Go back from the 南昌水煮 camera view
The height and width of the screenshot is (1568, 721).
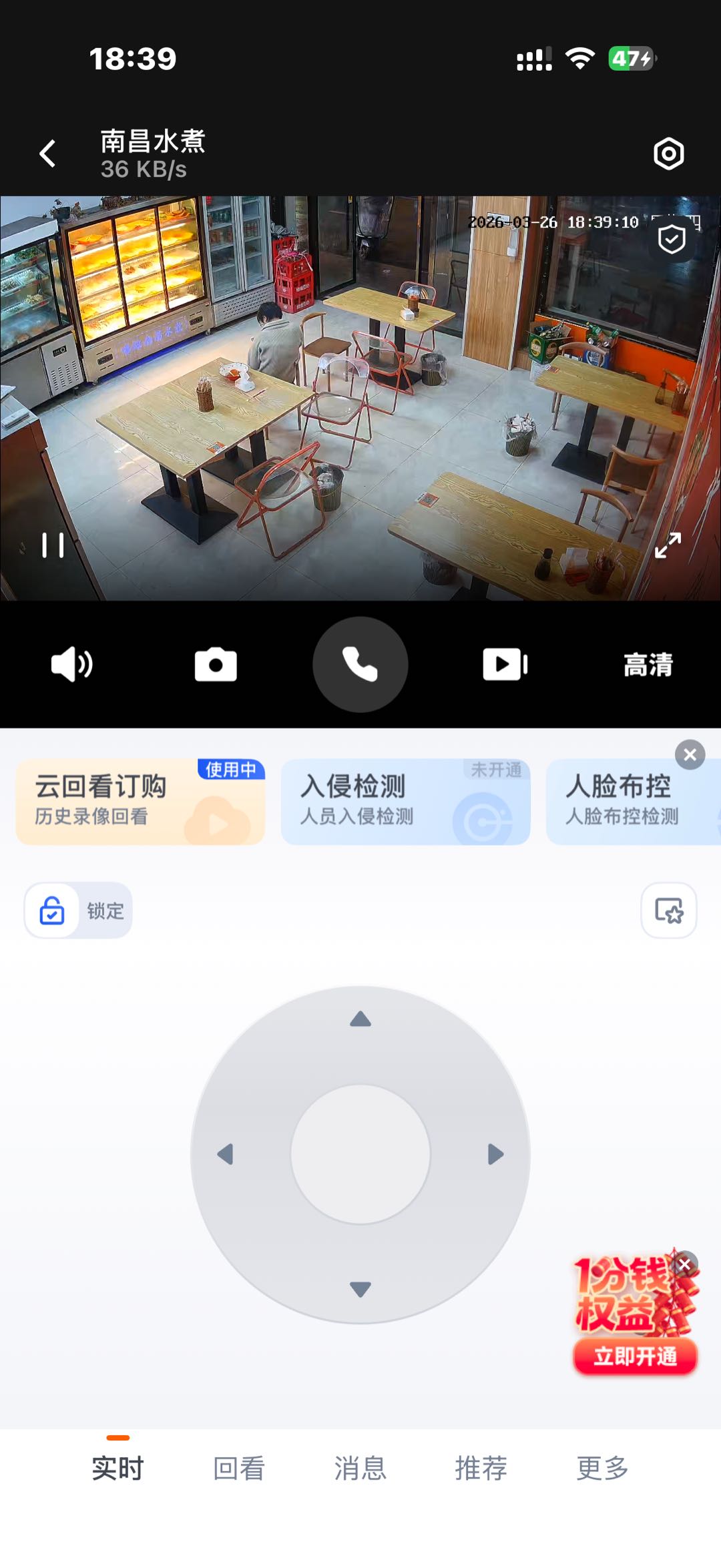tap(47, 154)
